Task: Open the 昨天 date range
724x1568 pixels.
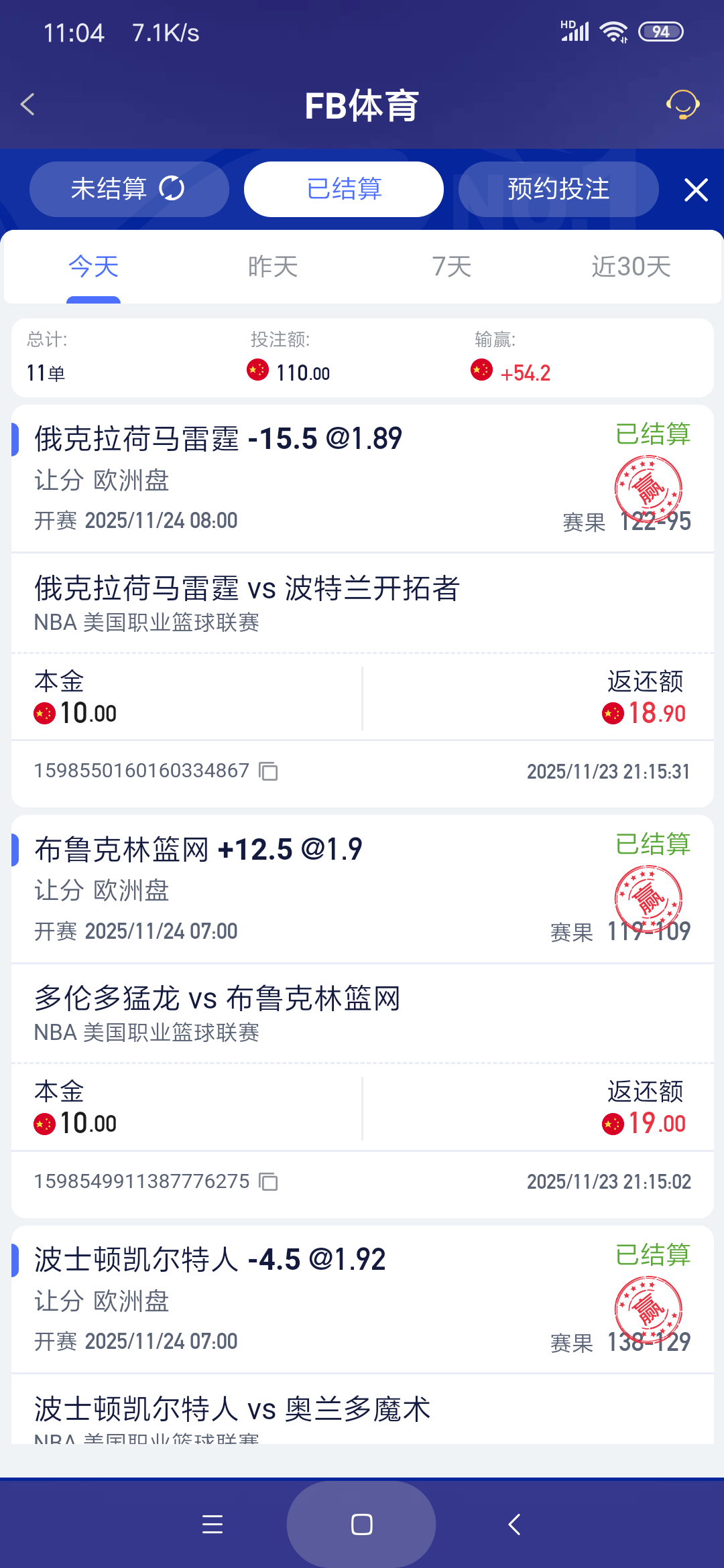Action: coord(271,266)
